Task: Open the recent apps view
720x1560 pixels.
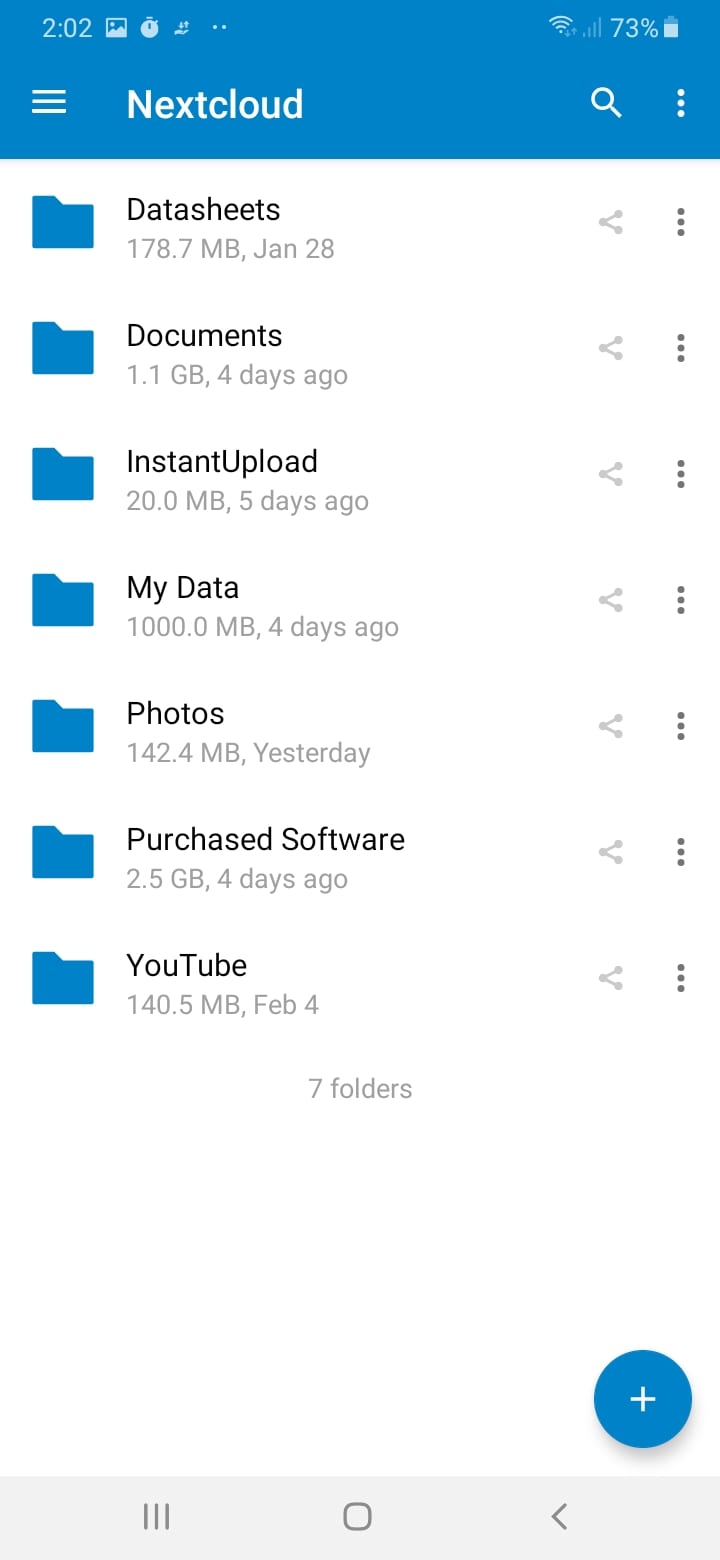Action: click(156, 1516)
